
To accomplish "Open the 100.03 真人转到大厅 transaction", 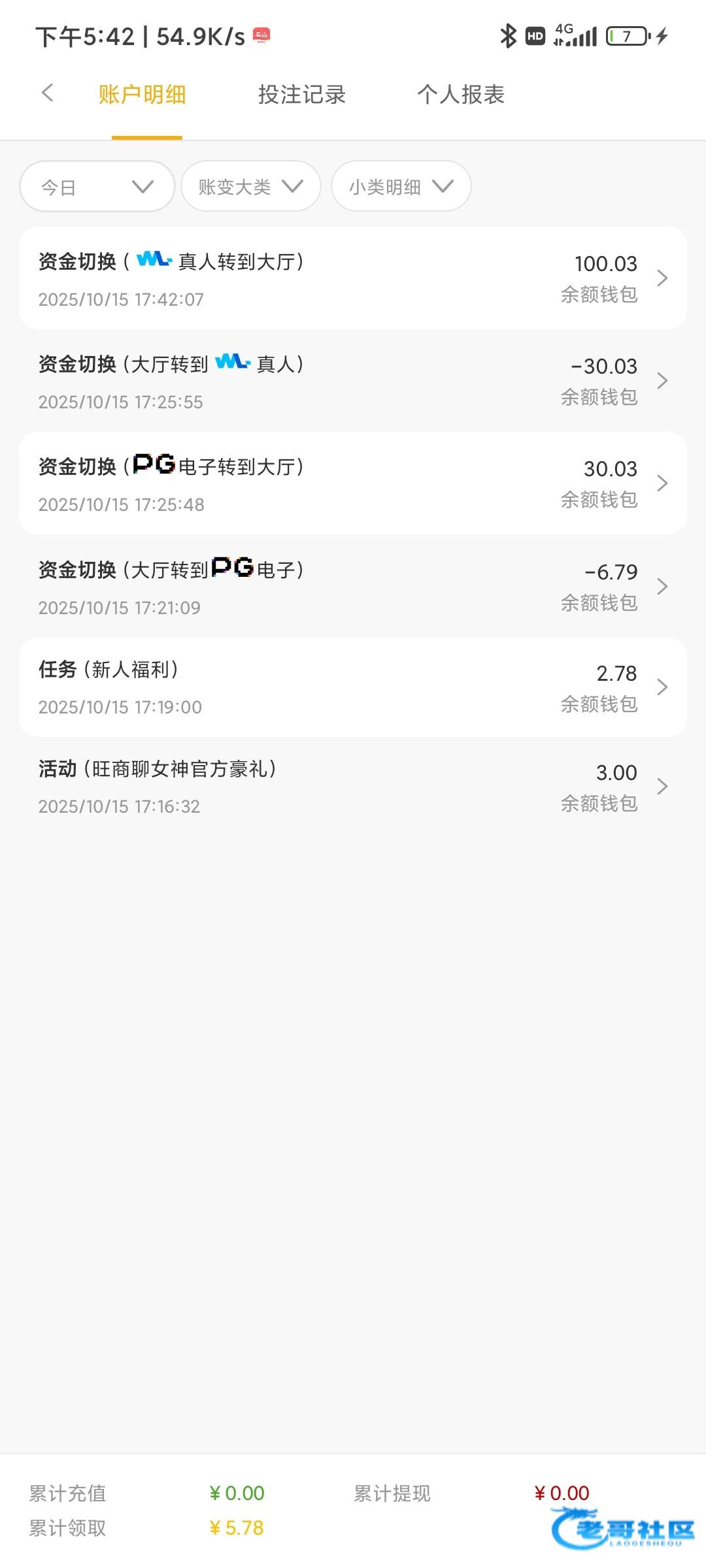I will tap(353, 278).
